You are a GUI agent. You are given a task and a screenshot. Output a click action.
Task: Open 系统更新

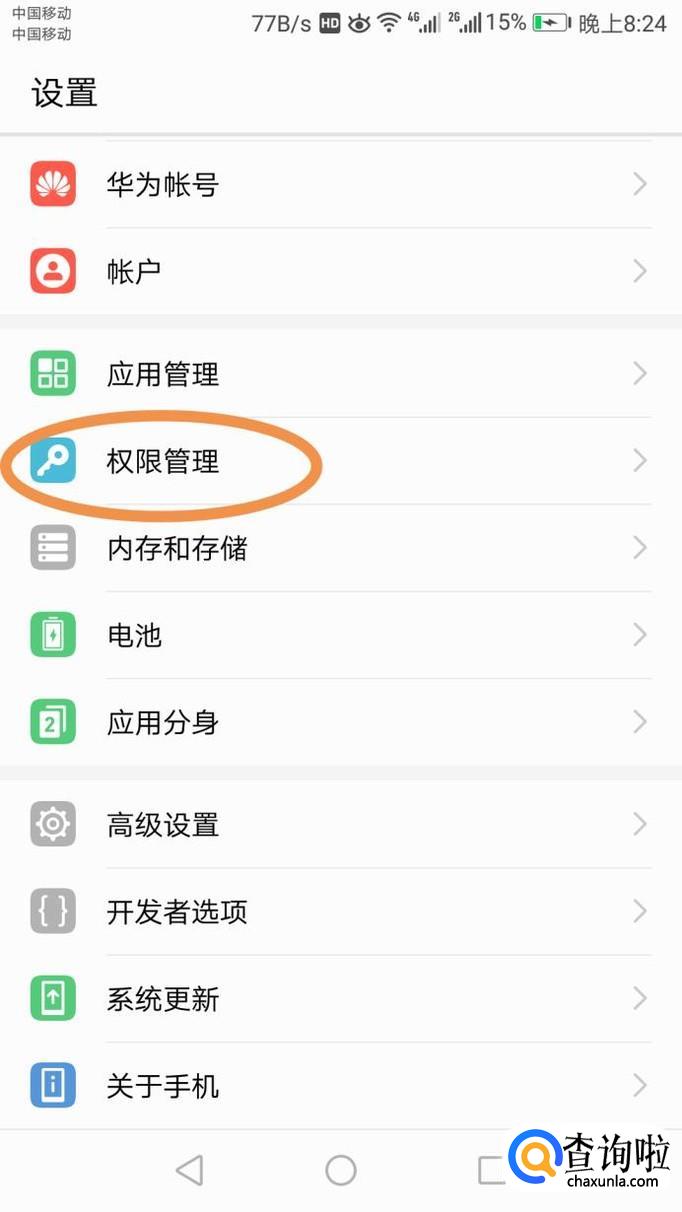[x=340, y=999]
